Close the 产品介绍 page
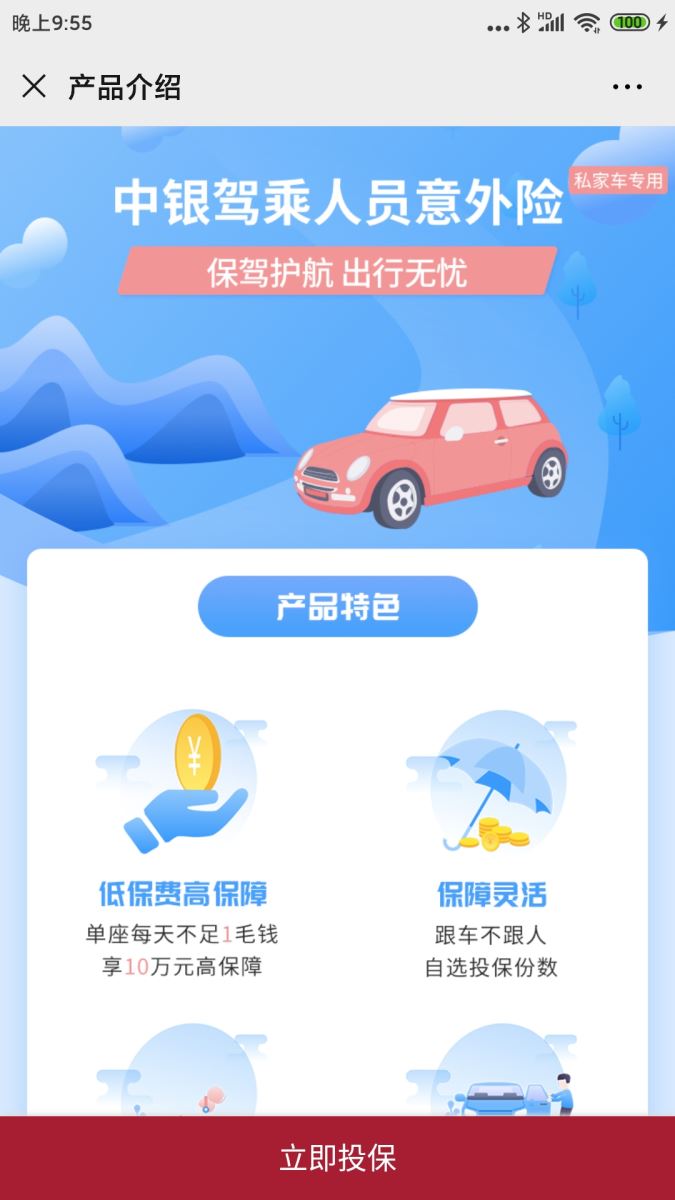 pos(34,87)
